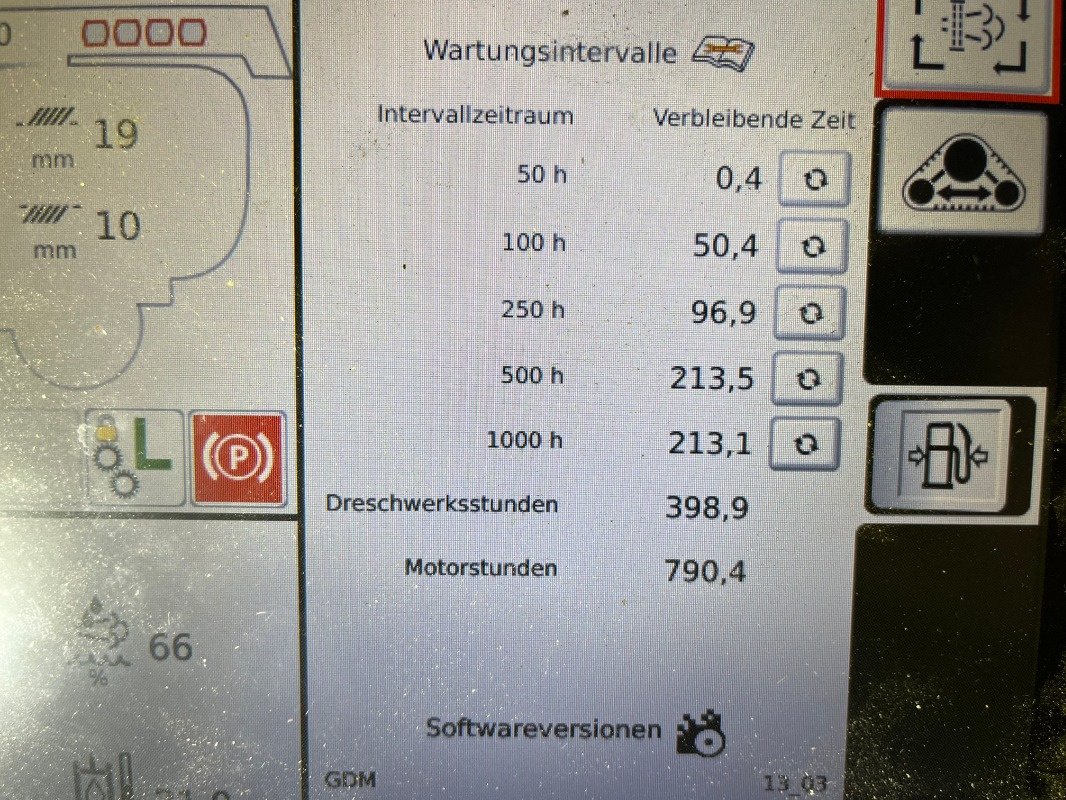Viewport: 1066px width, 800px height.
Task: Reset the 1000 h maintenance interval
Action: point(805,445)
